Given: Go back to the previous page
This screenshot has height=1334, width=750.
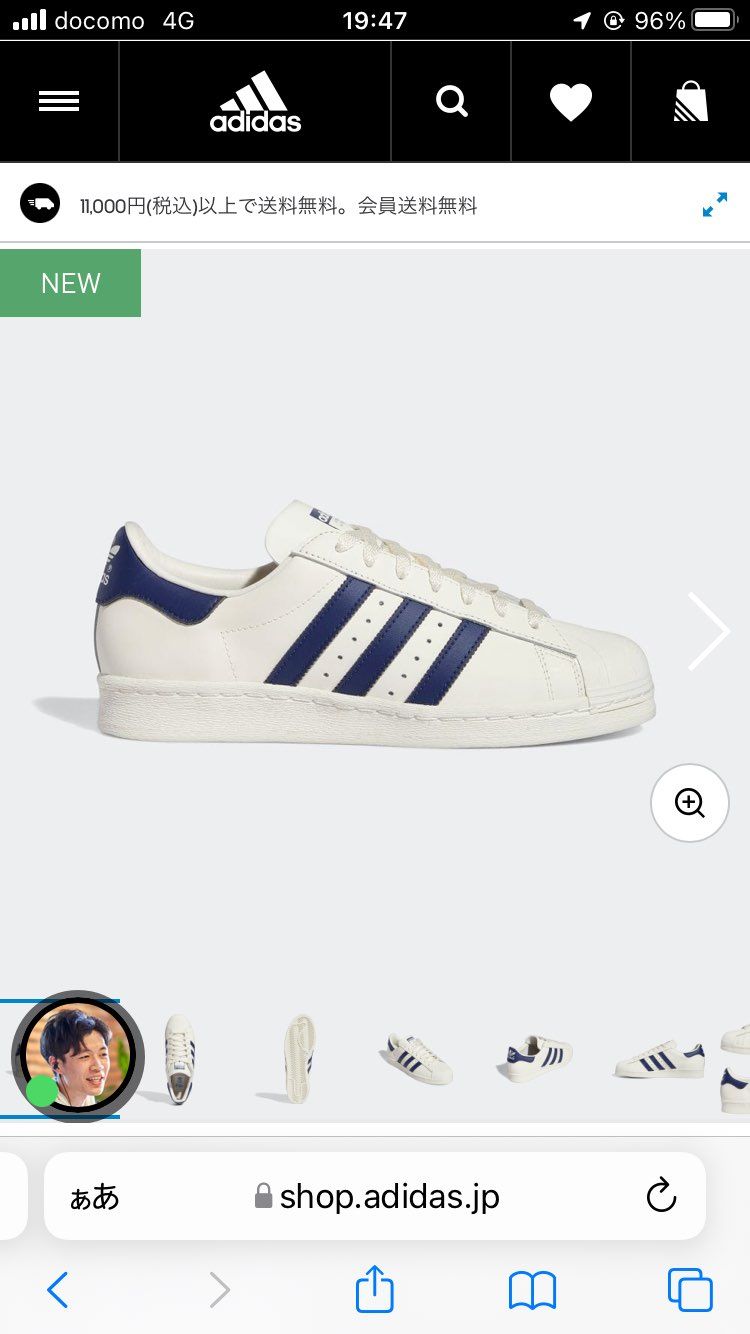Looking at the screenshot, I should (x=58, y=1290).
